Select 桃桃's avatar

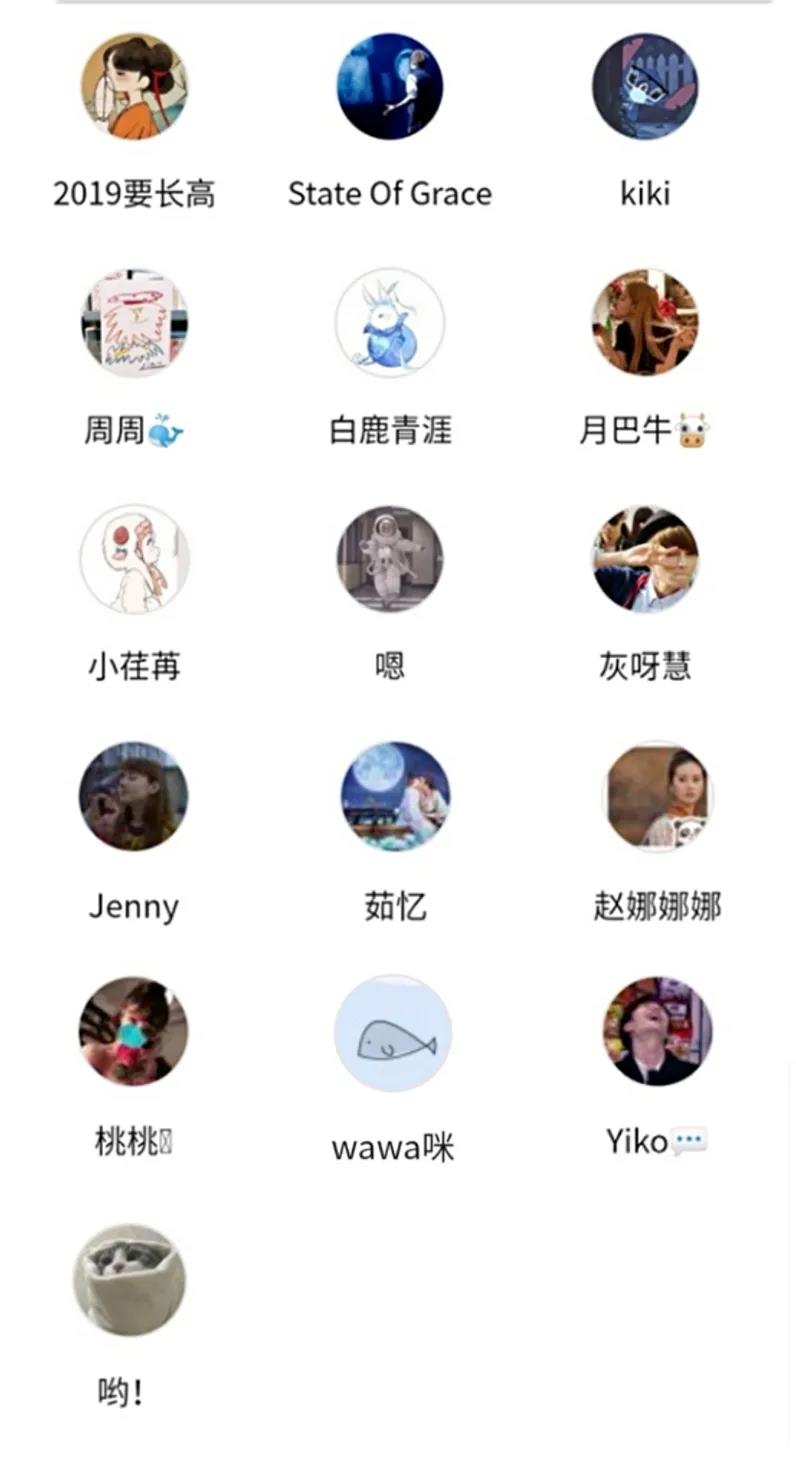pyautogui.click(x=134, y=1032)
